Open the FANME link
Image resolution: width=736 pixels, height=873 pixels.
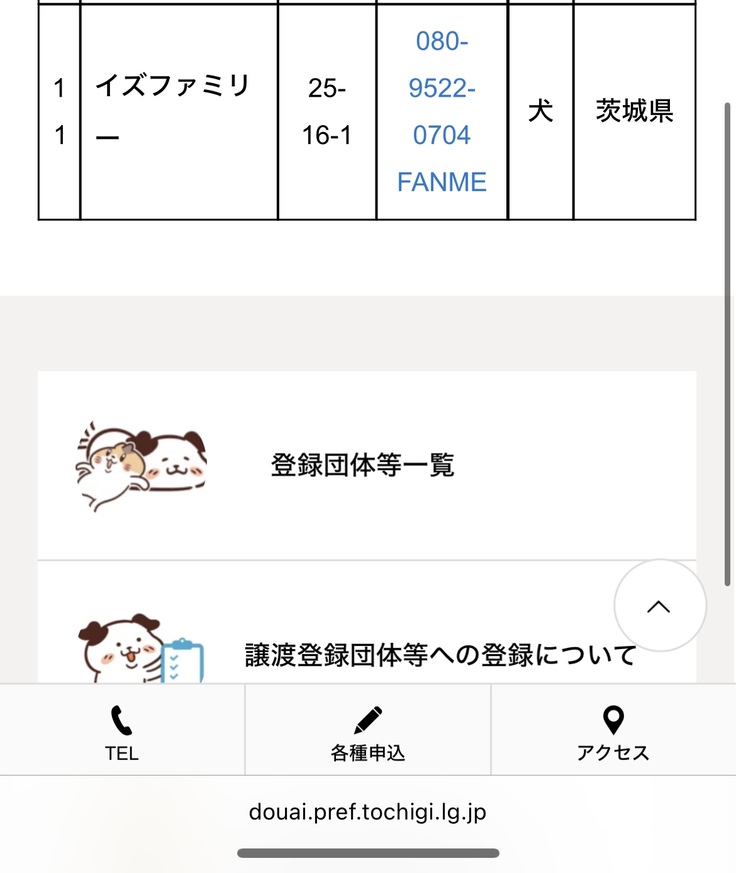tap(442, 182)
